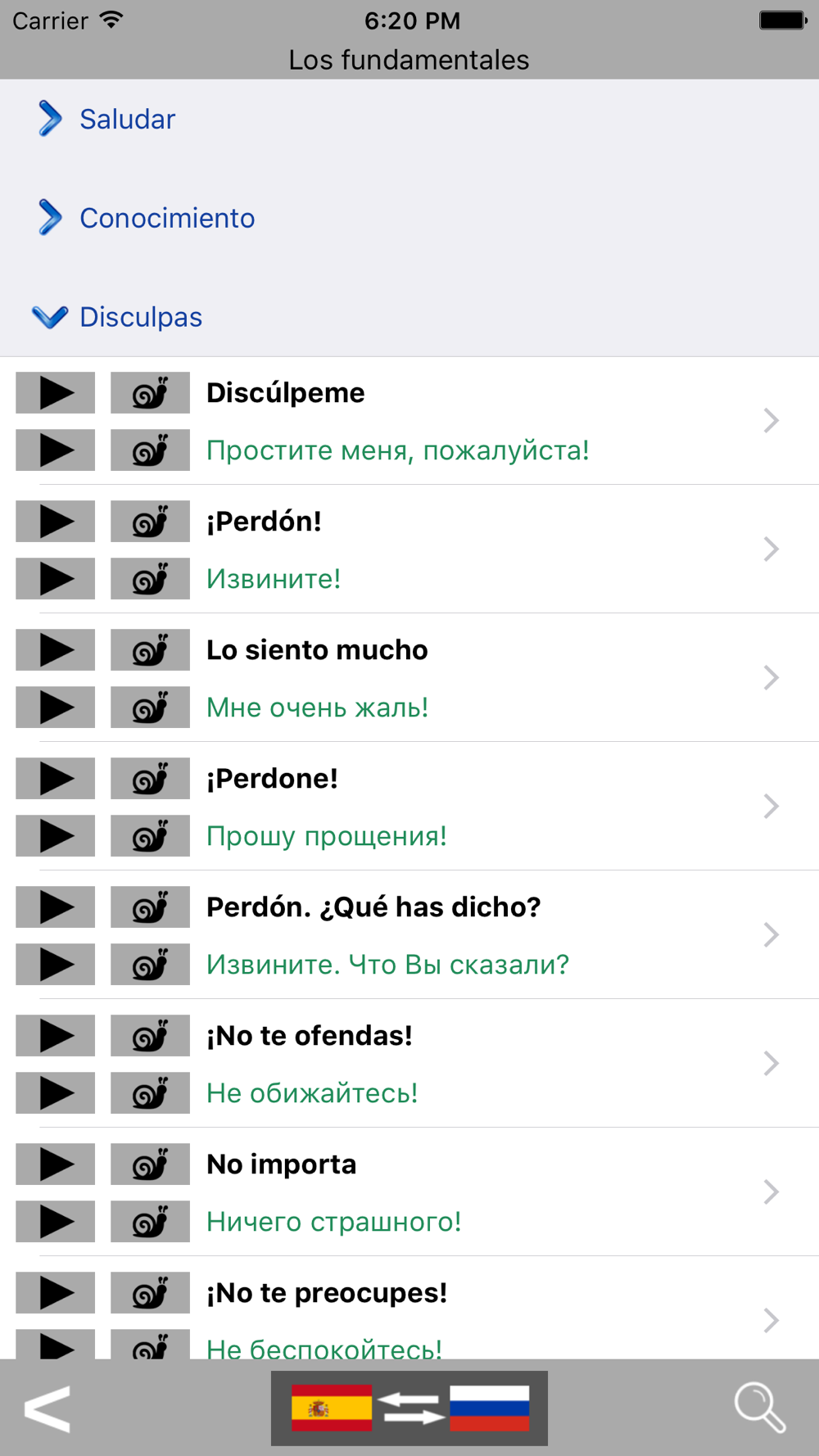Play Не обижайтесь! at normal speed
The width and height of the screenshot is (819, 1456).
pos(56,1093)
